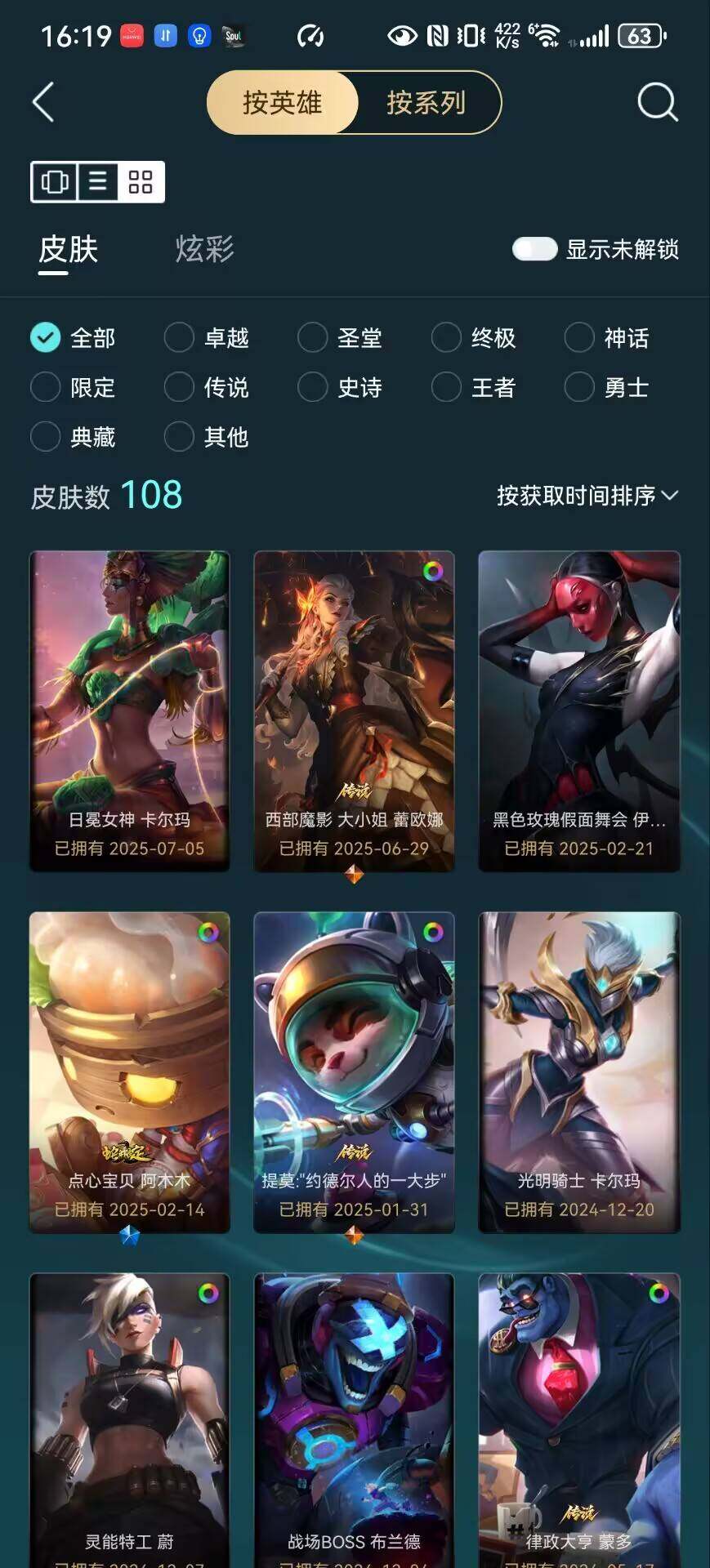
Task: Open the 日冕女神 卡尔玛 skin card
Action: (129, 711)
